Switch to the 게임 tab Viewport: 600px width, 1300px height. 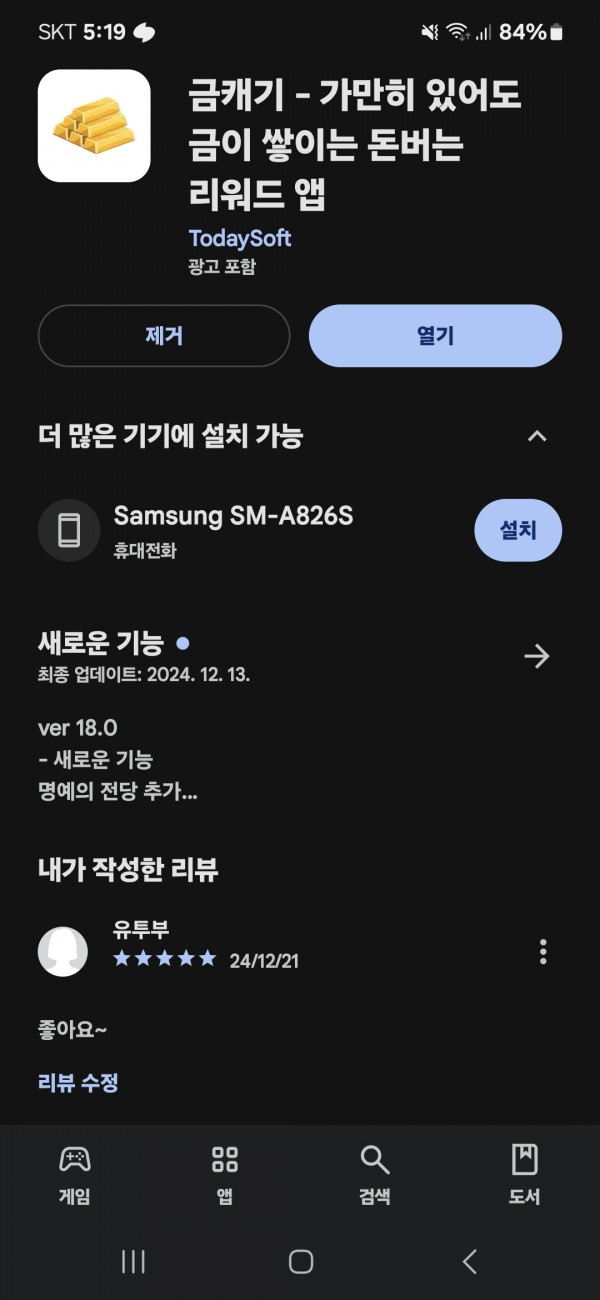[x=75, y=1175]
